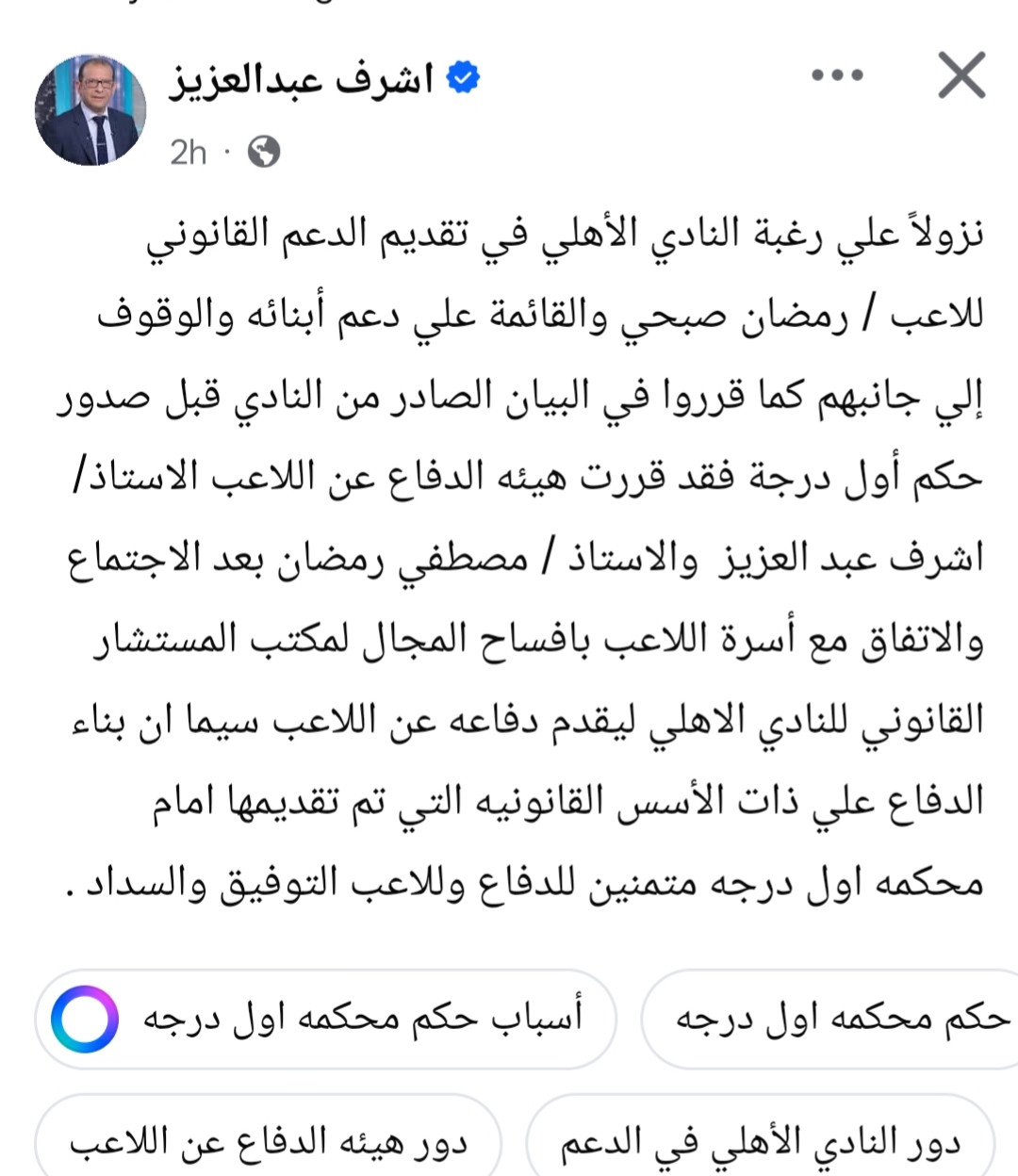
Task: Open the profile name اشرف عبدالعزيز
Action: coord(302,80)
